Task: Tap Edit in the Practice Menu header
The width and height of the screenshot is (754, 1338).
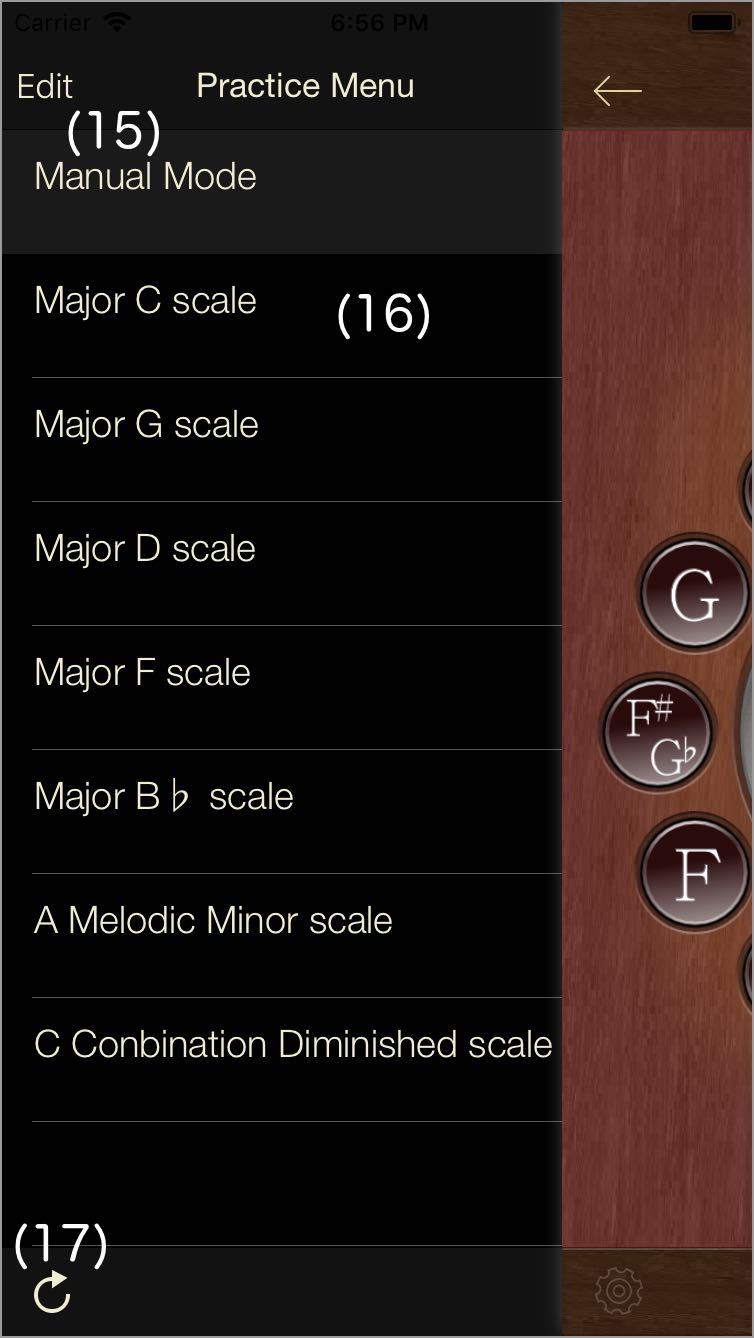Action: 45,87
